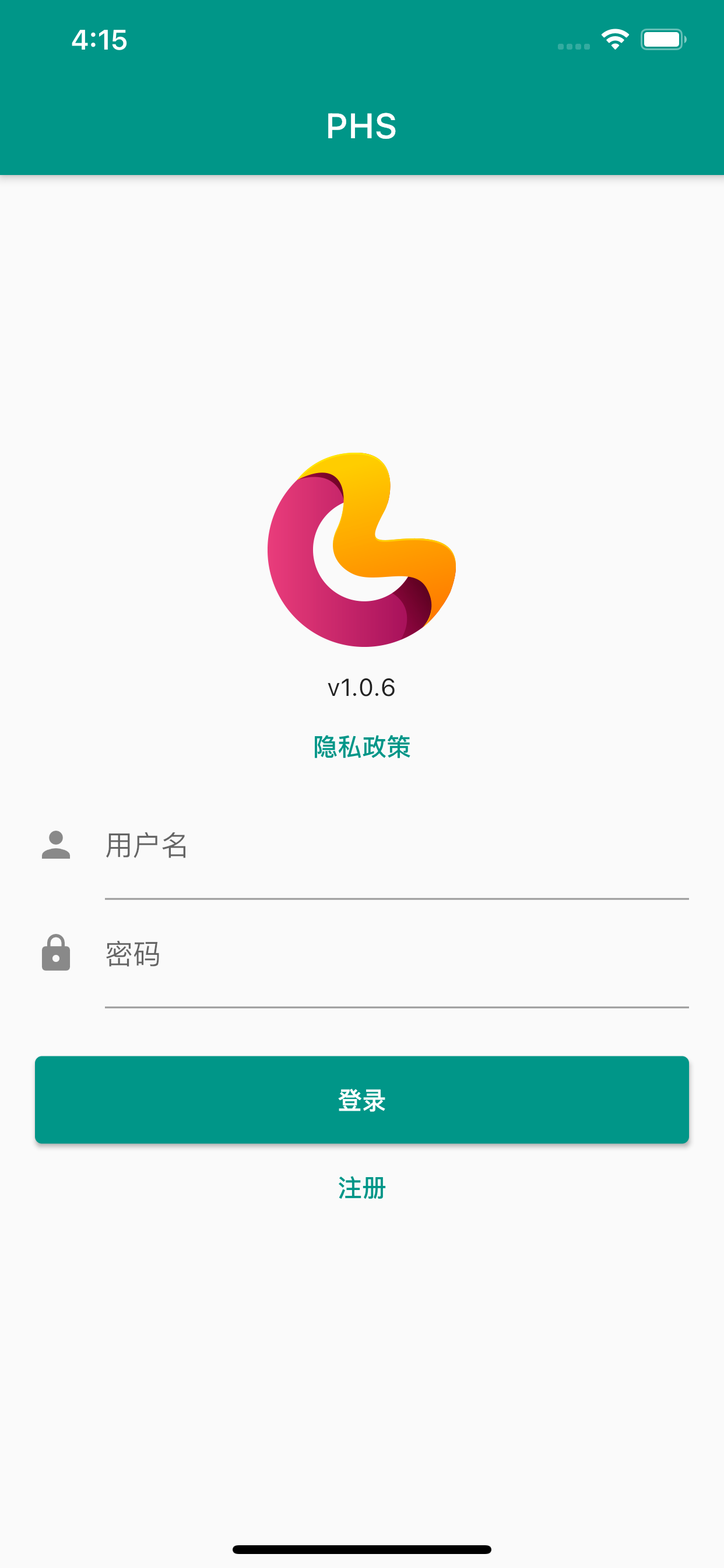Focus the 用户名 username field

tap(395, 846)
